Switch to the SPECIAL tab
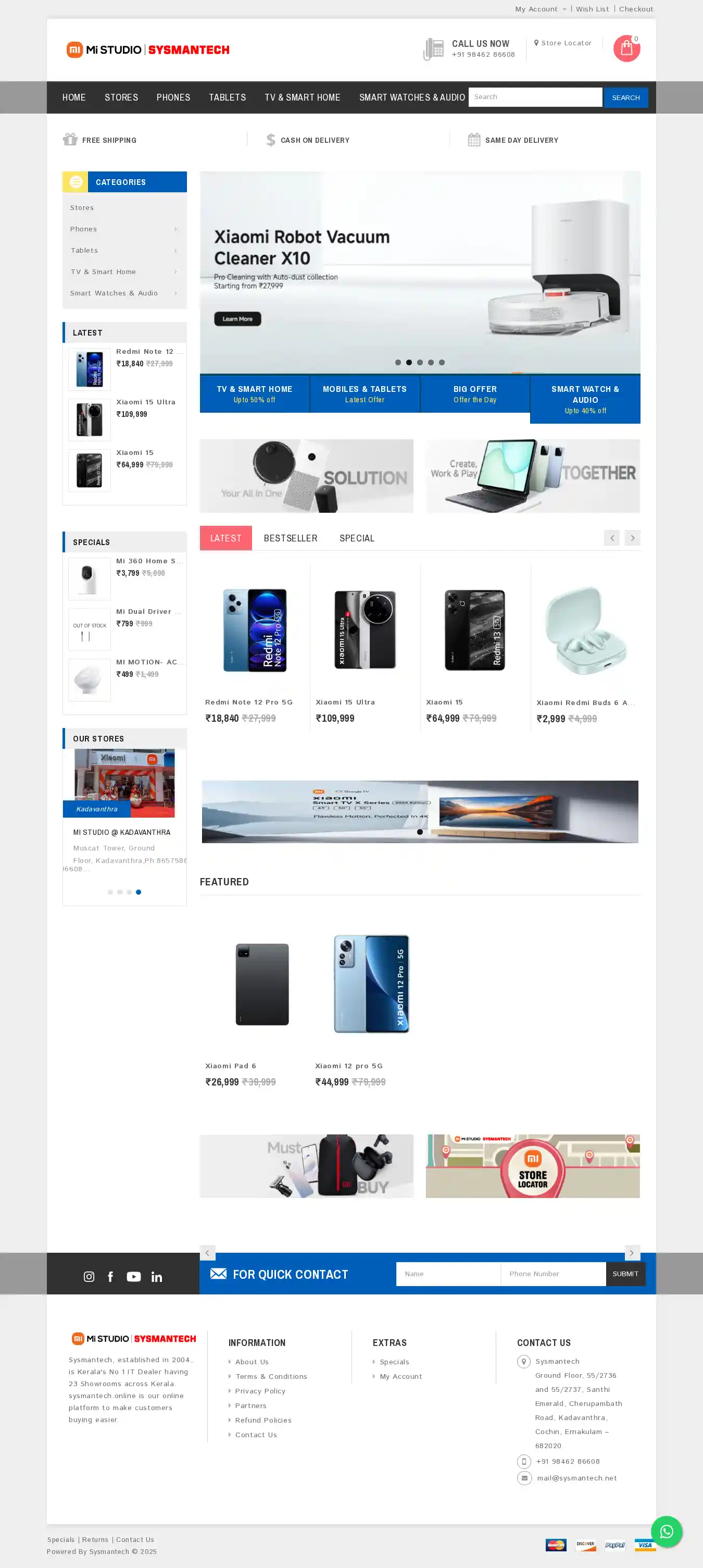Viewport: 703px width, 1568px height. point(356,538)
